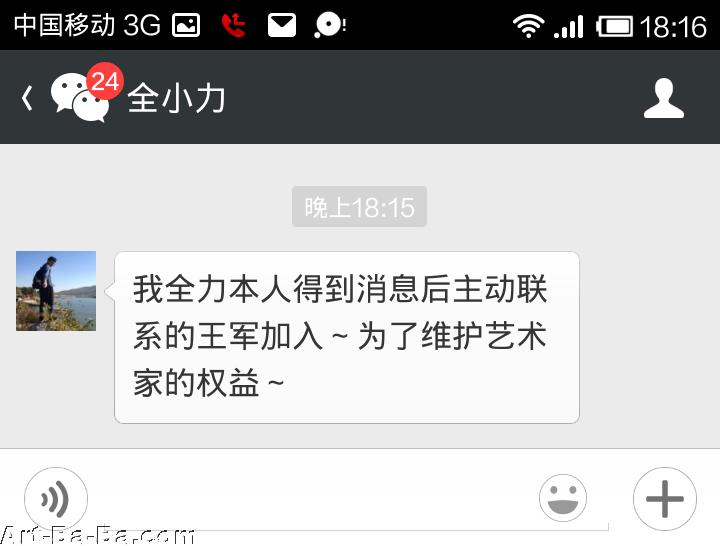720x546 pixels.
Task: Open the plus attachment menu
Action: pos(664,498)
